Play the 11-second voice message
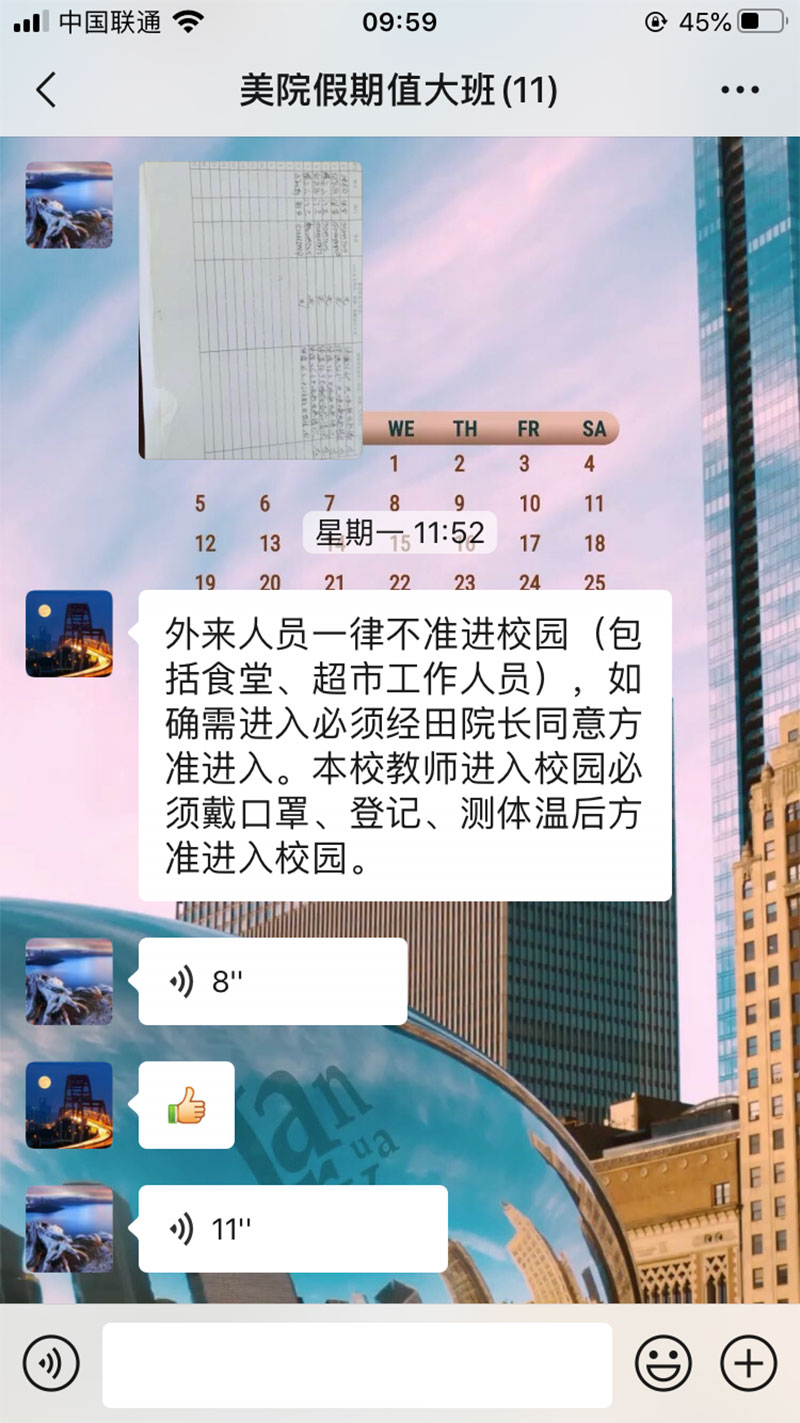 click(x=292, y=1228)
